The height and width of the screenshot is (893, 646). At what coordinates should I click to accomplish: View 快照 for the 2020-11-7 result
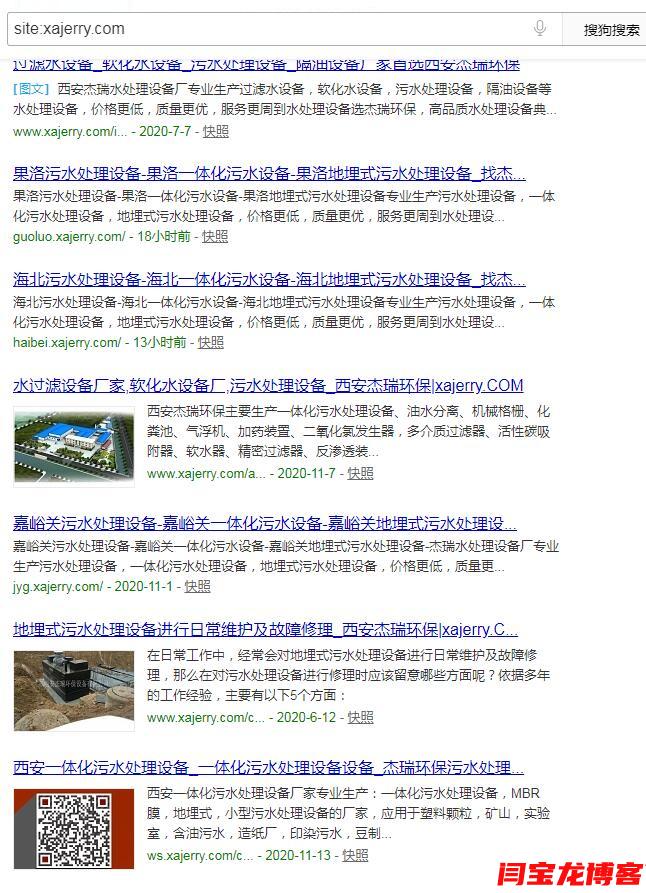[x=360, y=474]
